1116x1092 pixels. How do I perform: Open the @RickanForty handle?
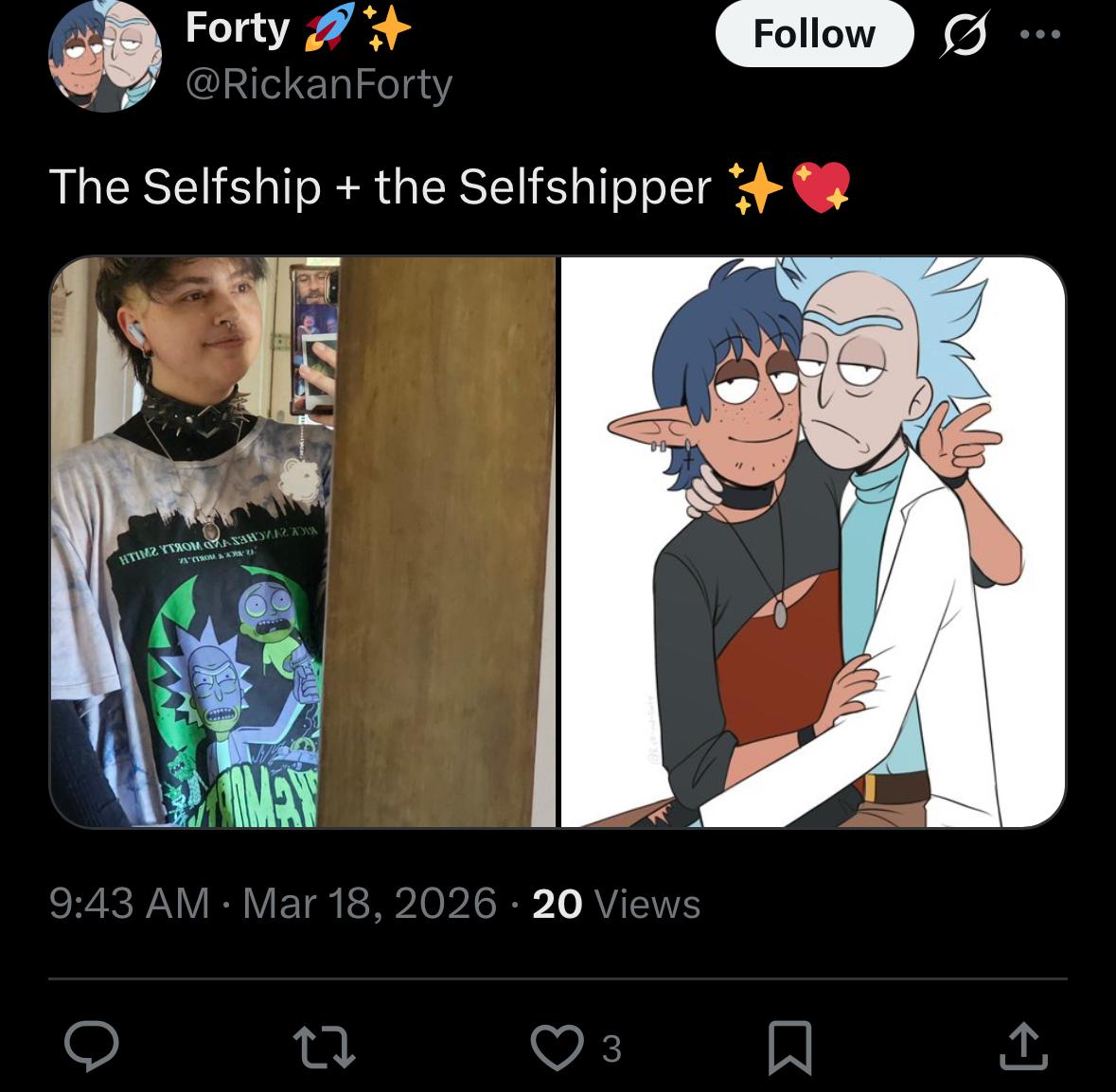point(319,85)
